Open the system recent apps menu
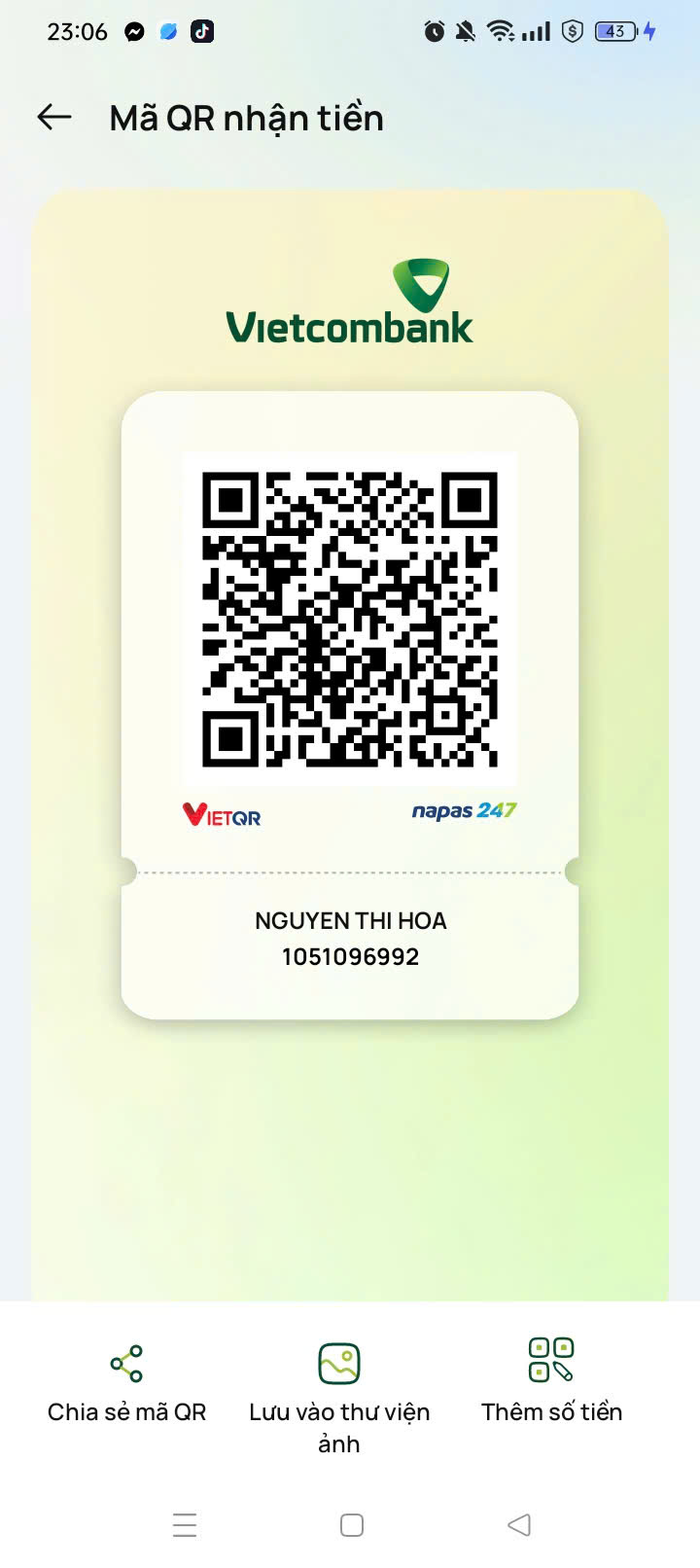 pos(185,1525)
